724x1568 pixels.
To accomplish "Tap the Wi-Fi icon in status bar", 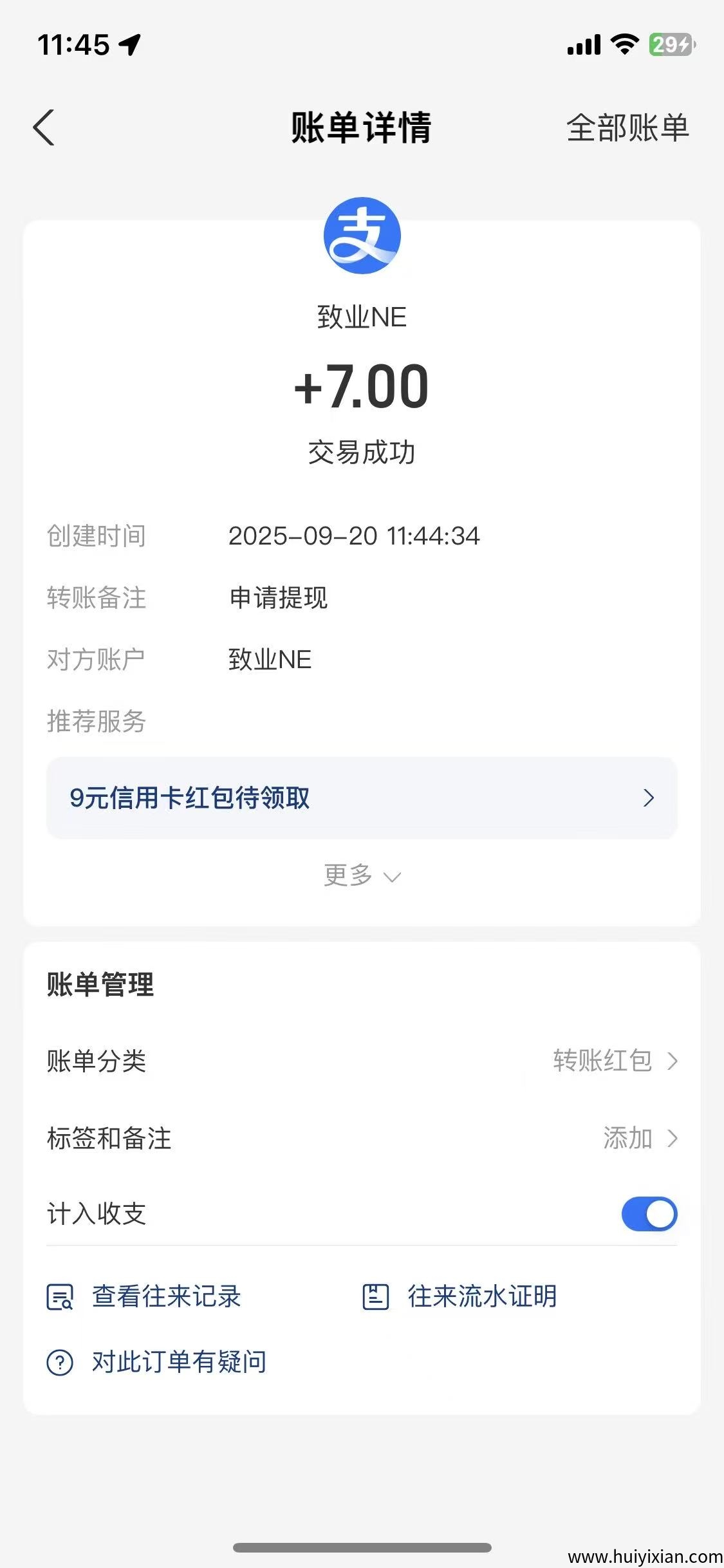I will click(622, 44).
